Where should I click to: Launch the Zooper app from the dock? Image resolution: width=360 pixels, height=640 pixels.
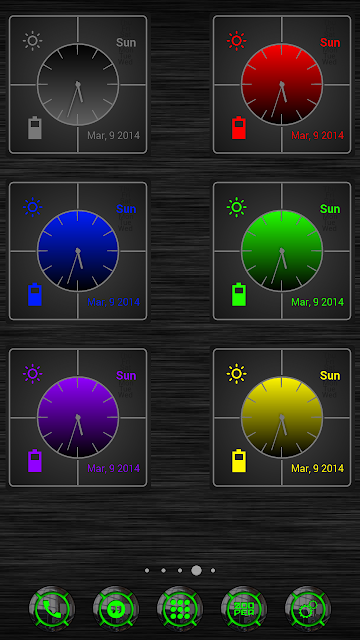244,609
